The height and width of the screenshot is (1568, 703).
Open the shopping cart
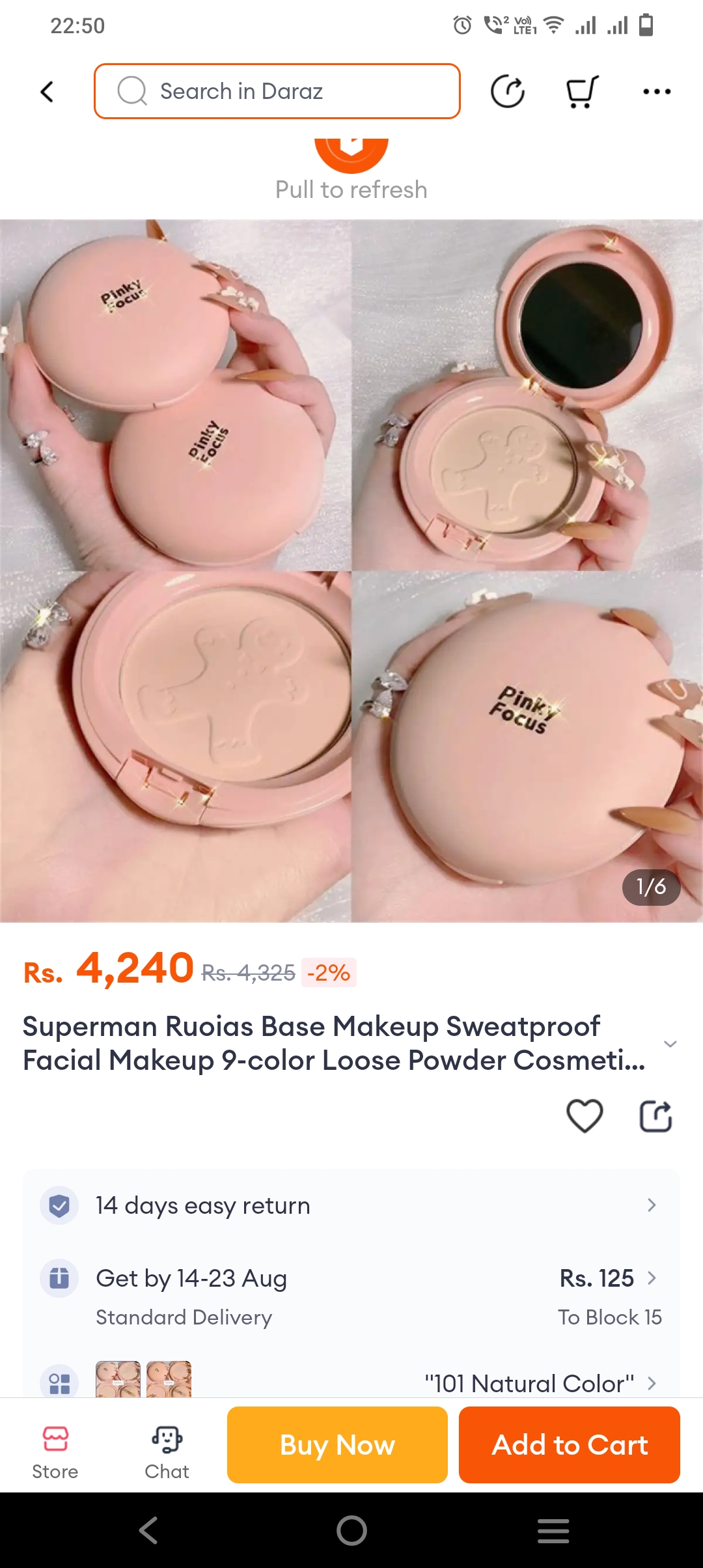click(x=581, y=91)
